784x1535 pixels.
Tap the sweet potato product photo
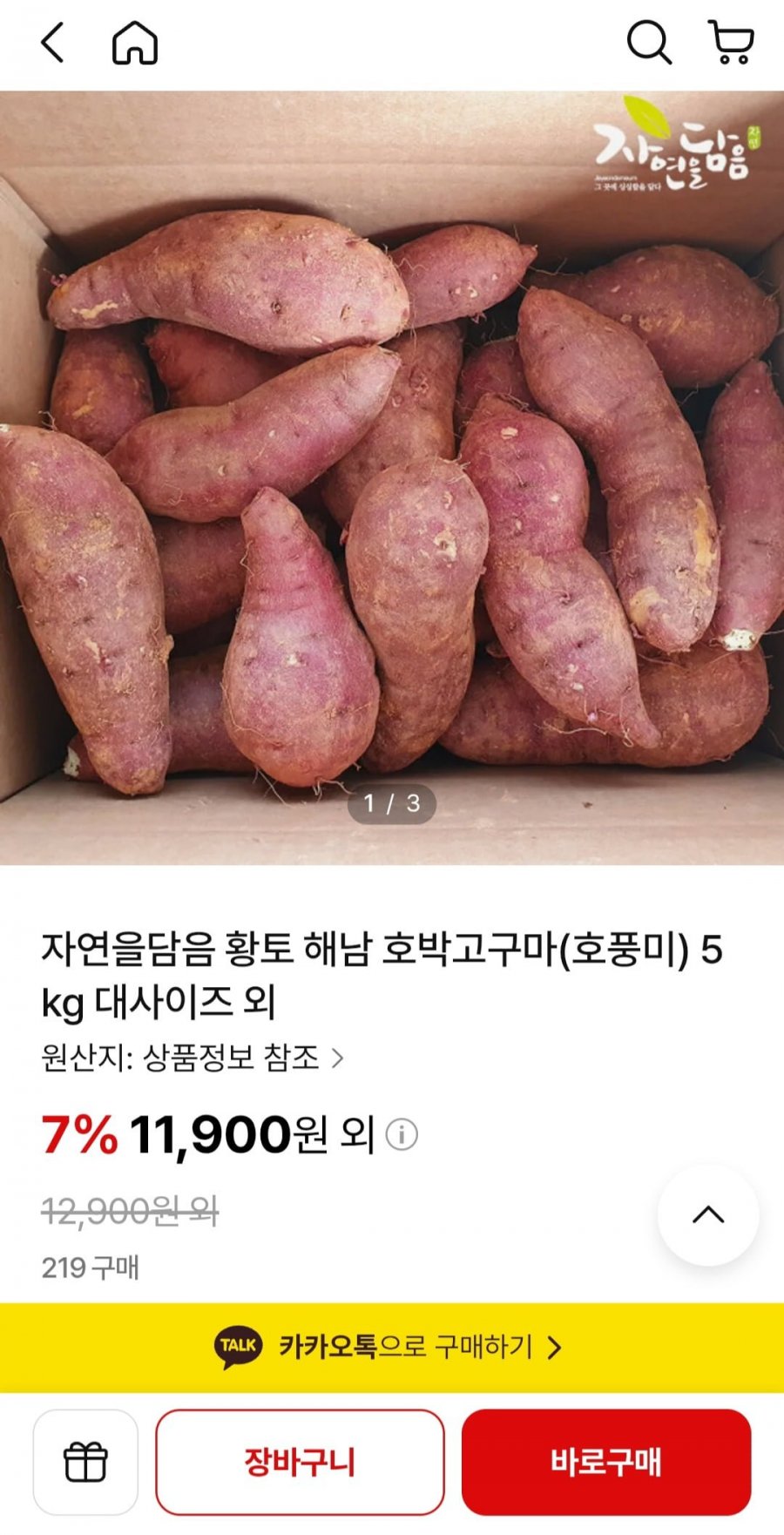tap(392, 479)
